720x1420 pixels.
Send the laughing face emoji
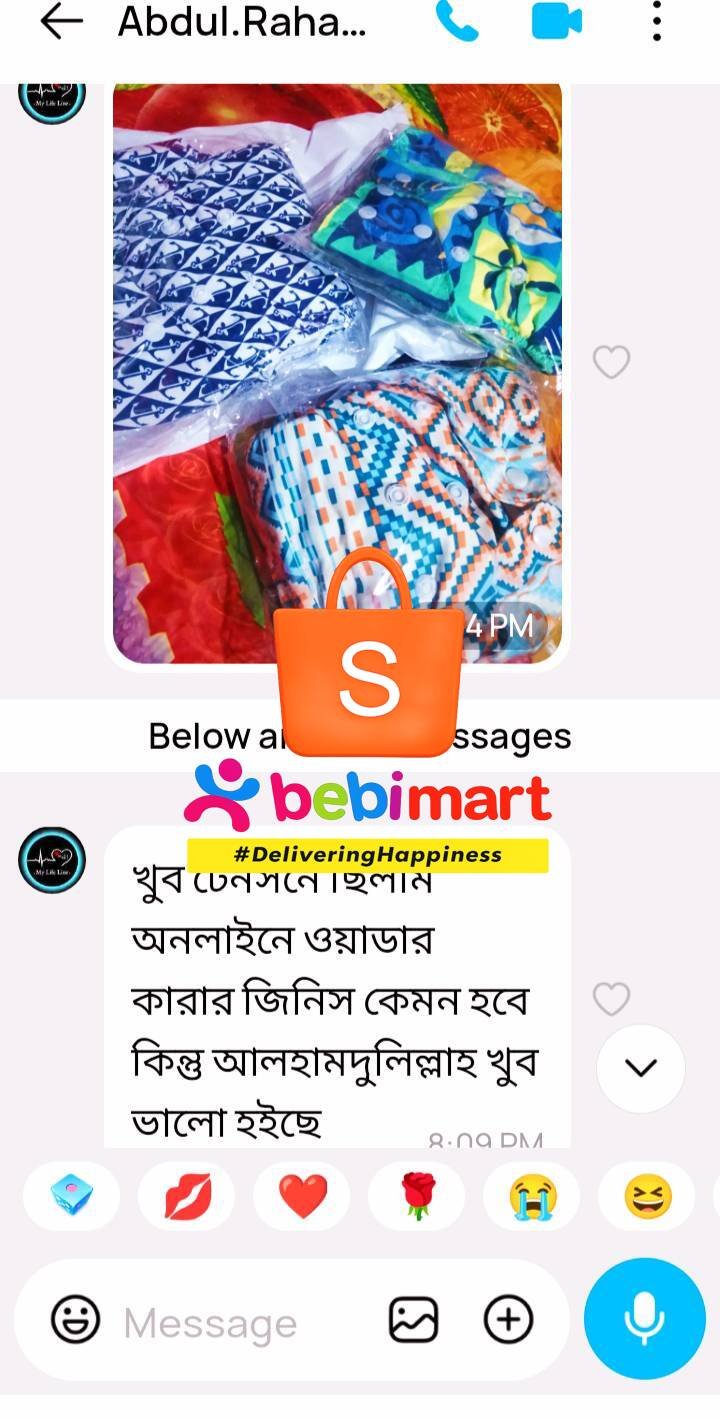(x=647, y=1196)
